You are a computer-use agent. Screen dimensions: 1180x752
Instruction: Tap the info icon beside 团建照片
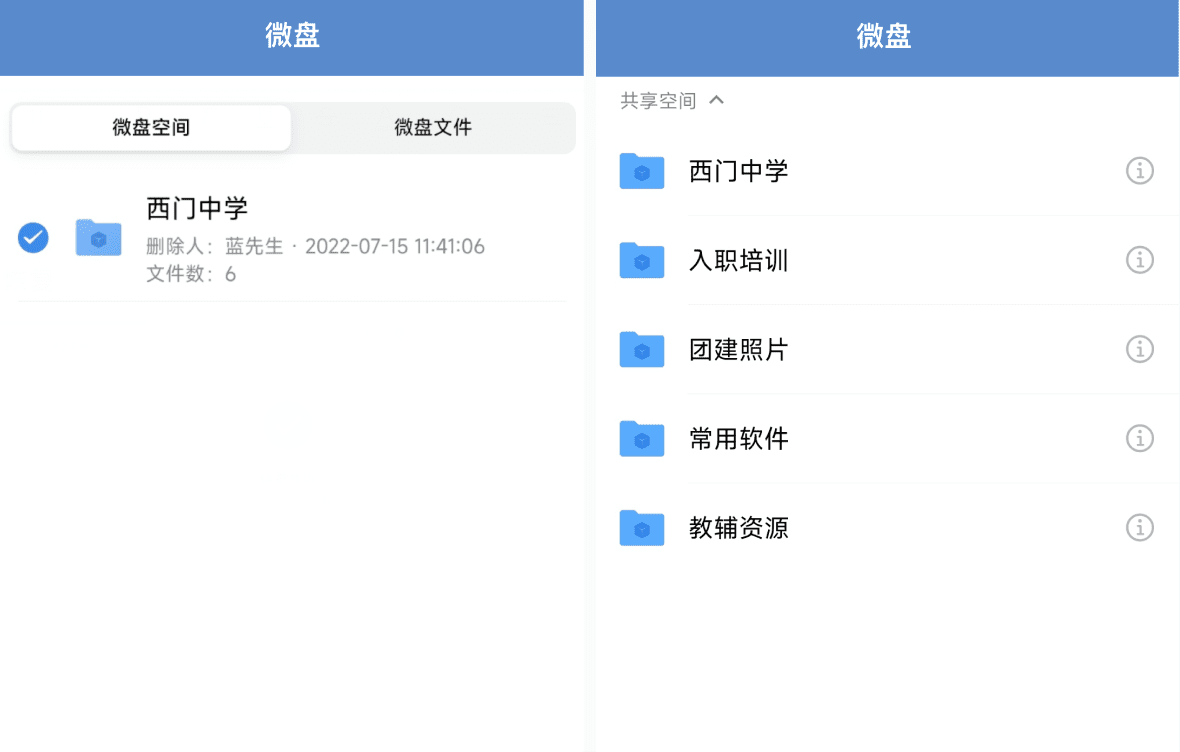pos(1139,349)
